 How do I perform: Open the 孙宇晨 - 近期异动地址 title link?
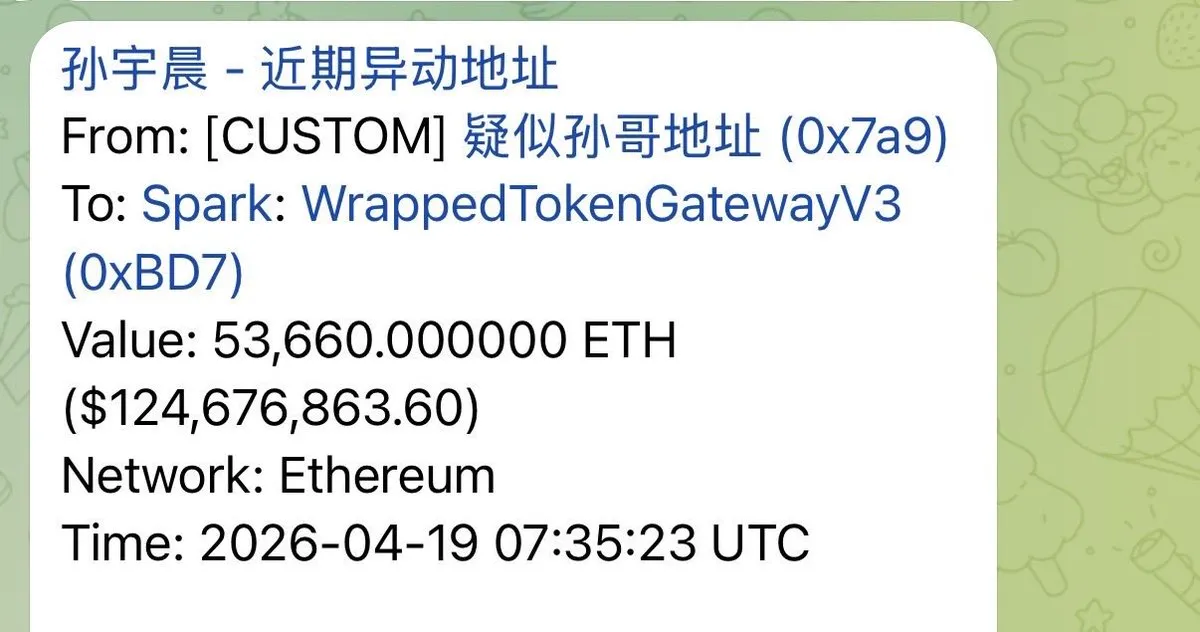tap(310, 72)
